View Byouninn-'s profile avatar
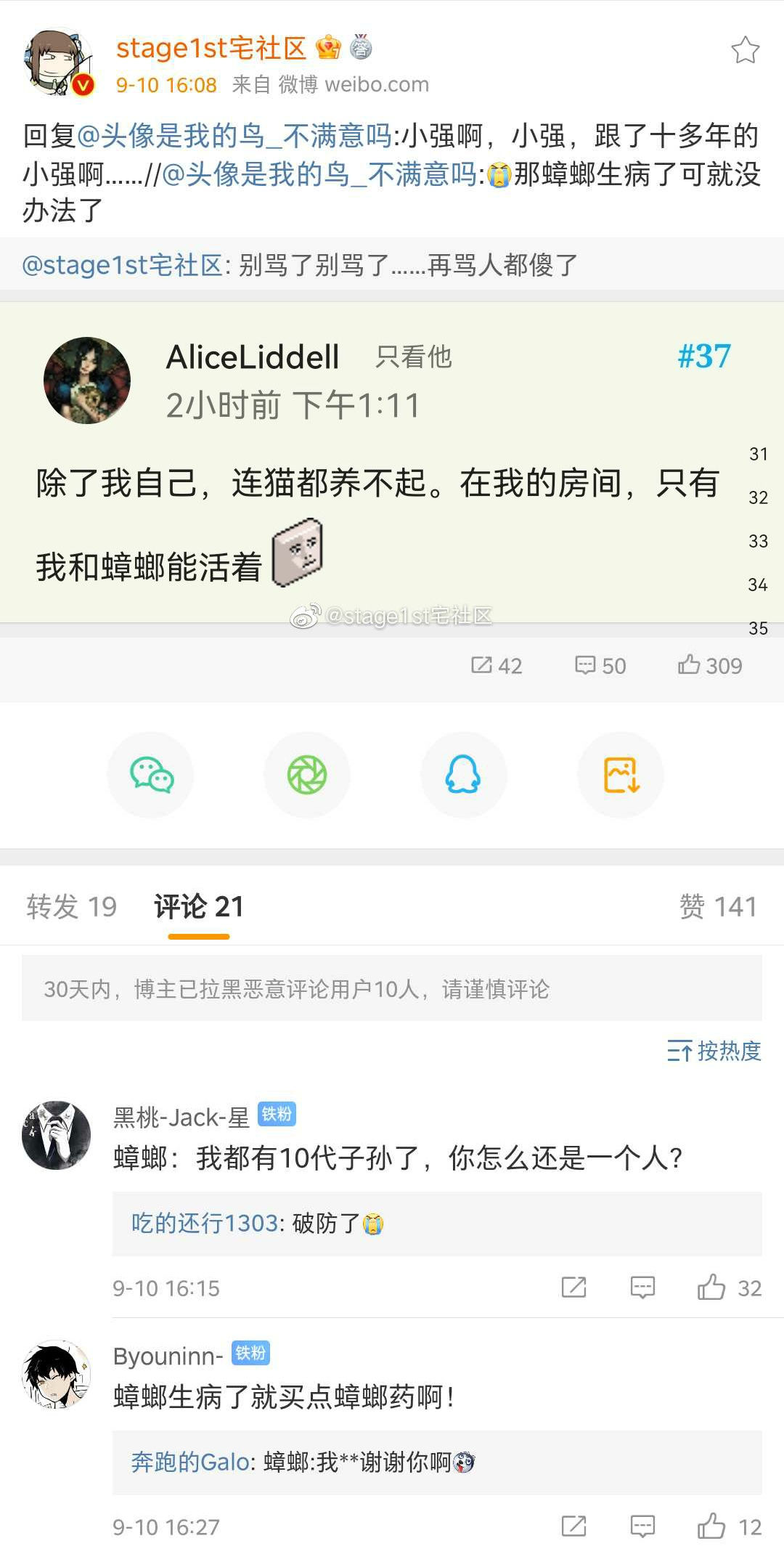 click(57, 1375)
